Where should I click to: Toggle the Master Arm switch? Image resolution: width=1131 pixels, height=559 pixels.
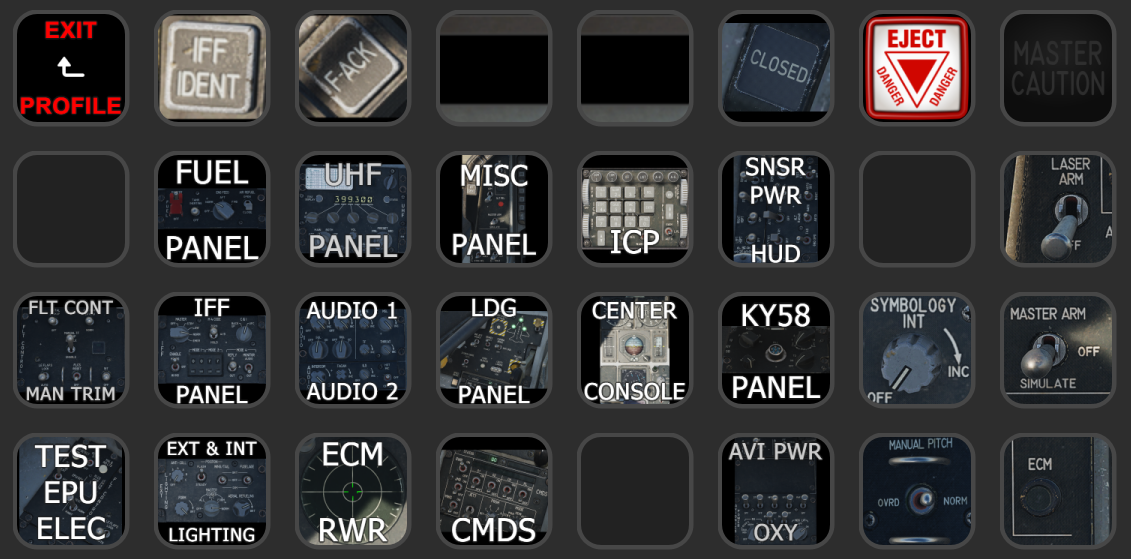pyautogui.click(x=1058, y=350)
